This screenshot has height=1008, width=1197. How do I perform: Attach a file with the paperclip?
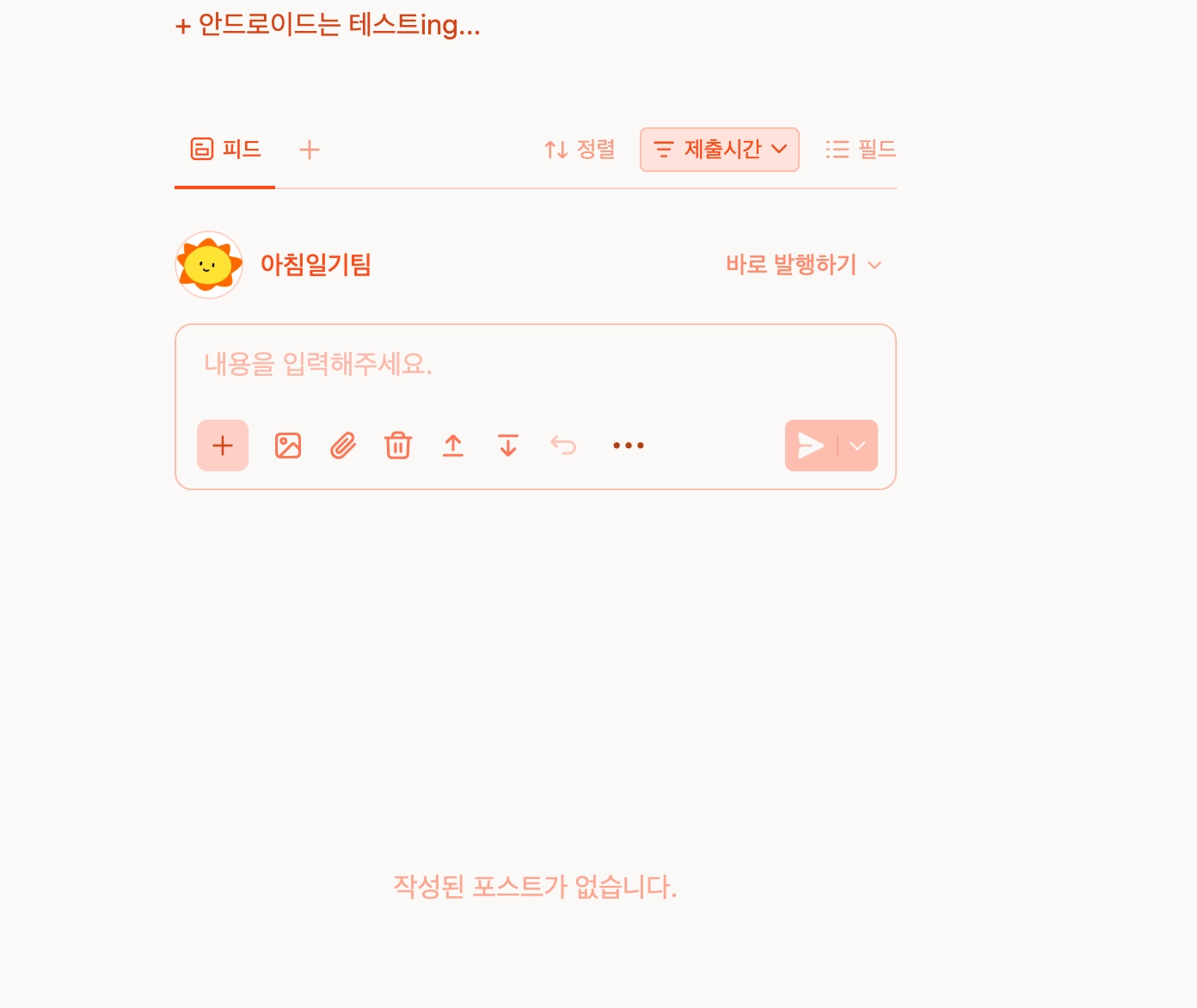[x=343, y=446]
